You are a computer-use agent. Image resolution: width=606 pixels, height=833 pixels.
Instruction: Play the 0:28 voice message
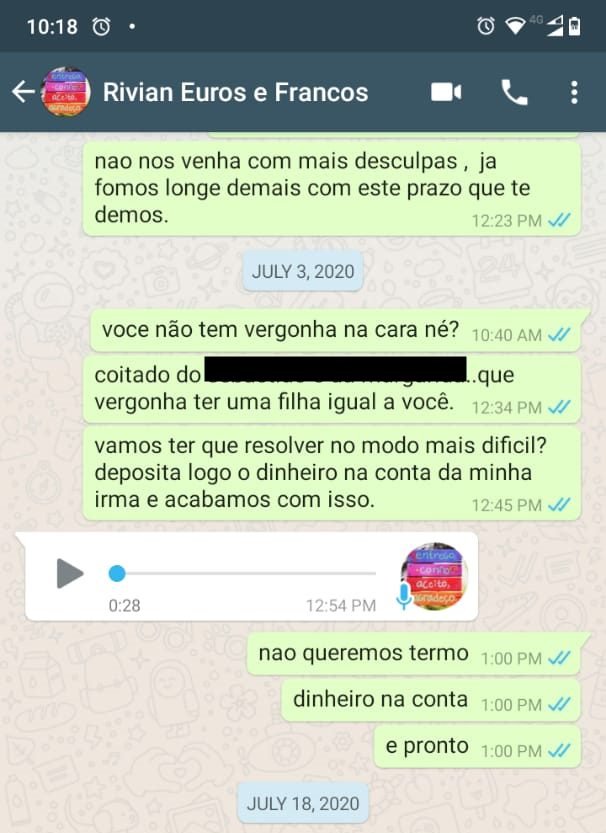(x=69, y=573)
